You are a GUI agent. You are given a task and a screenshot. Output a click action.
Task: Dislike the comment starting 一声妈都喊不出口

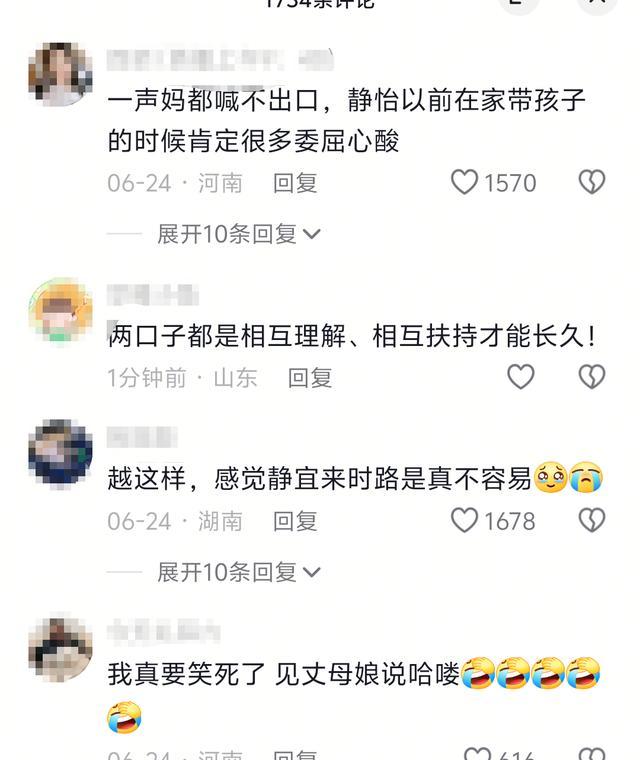point(592,182)
